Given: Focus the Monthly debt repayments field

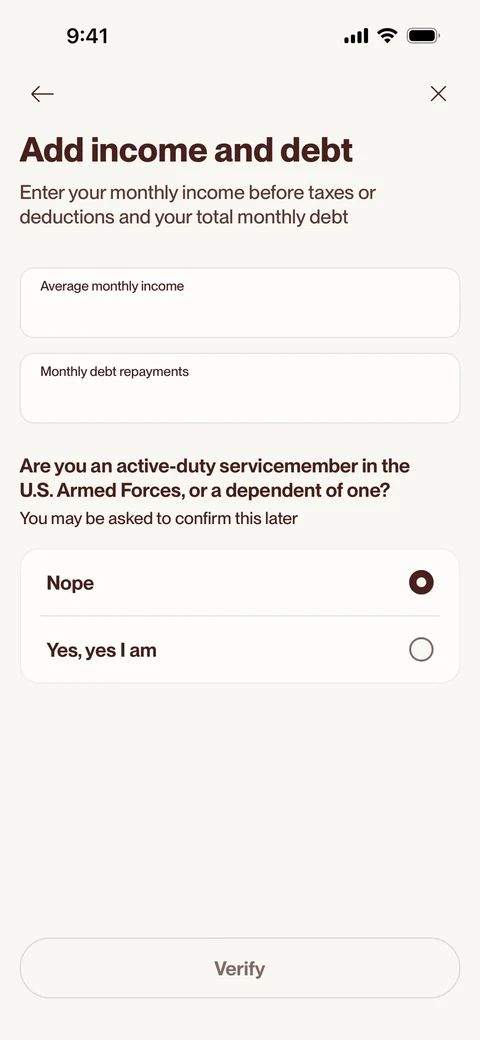Looking at the screenshot, I should coord(240,388).
